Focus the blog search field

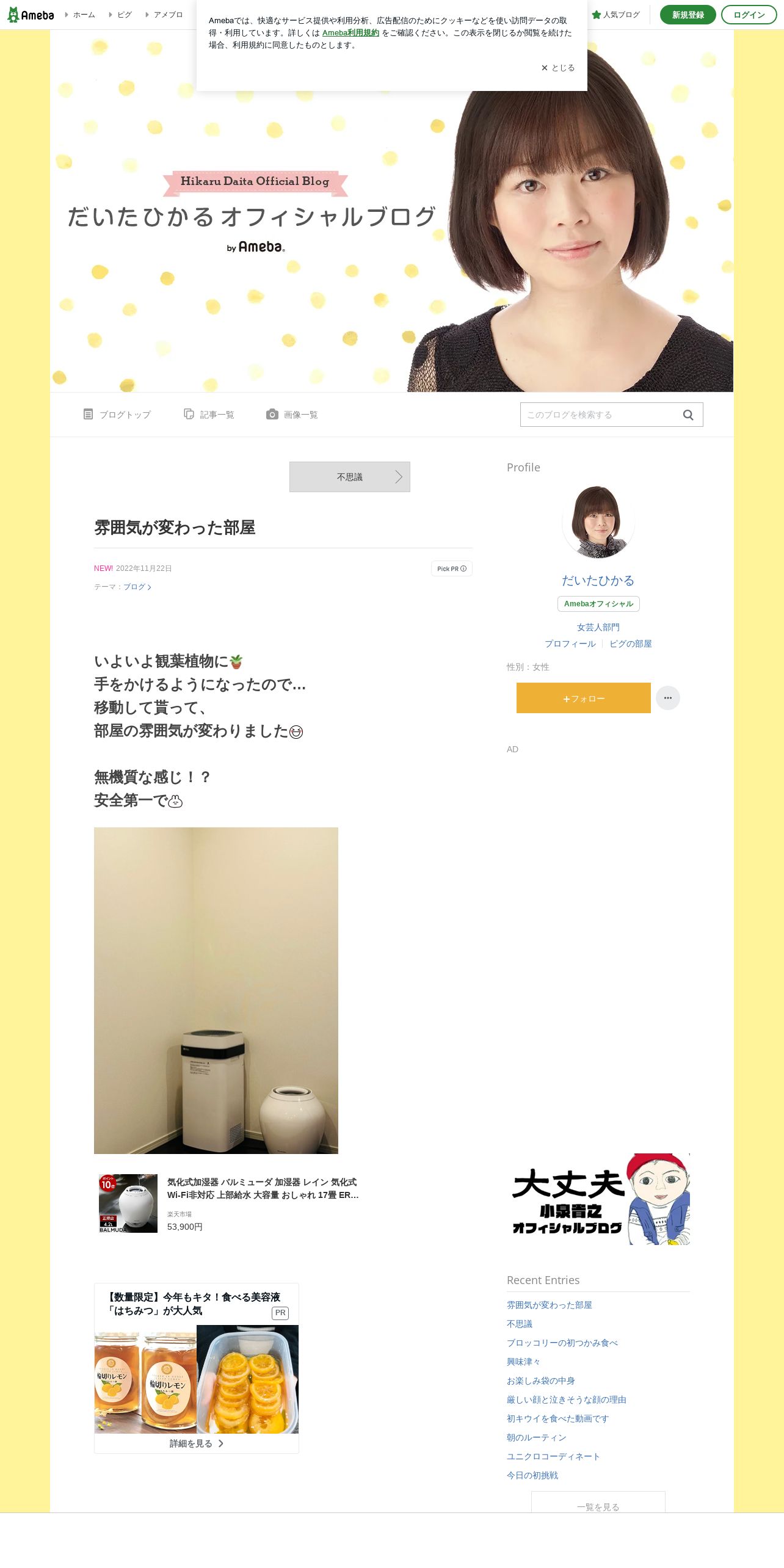(x=598, y=415)
